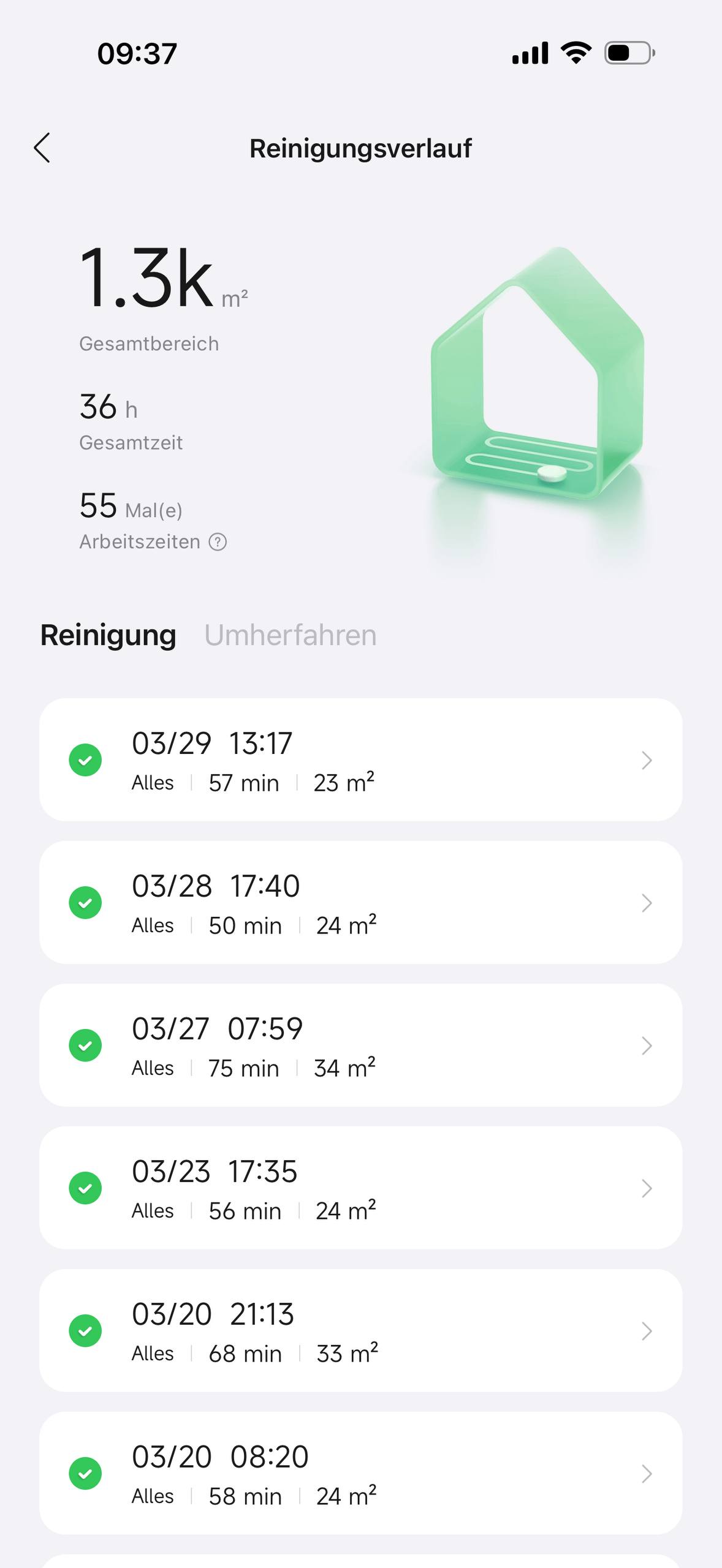Open the 03/29 13:17 cleaning record

[360, 760]
